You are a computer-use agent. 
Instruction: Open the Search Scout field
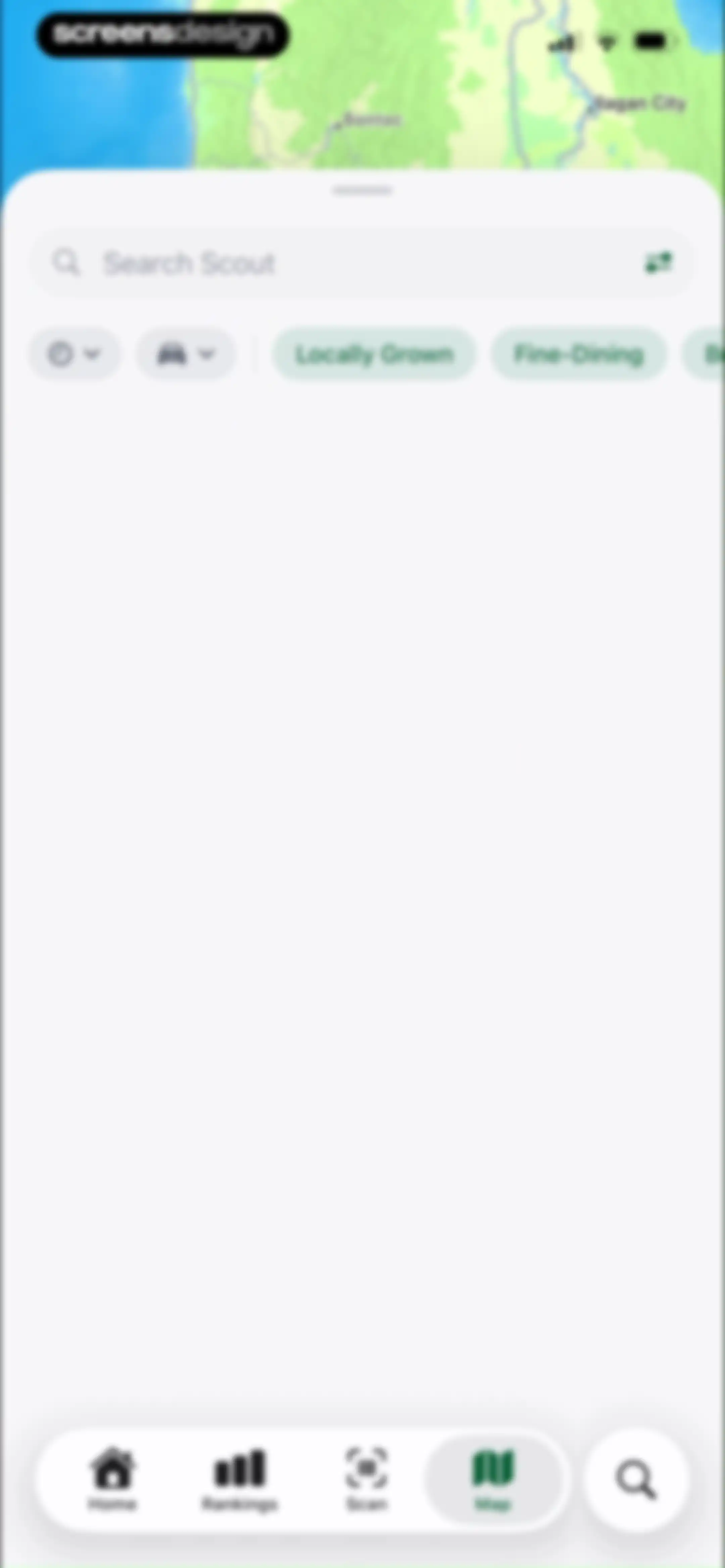[x=362, y=263]
